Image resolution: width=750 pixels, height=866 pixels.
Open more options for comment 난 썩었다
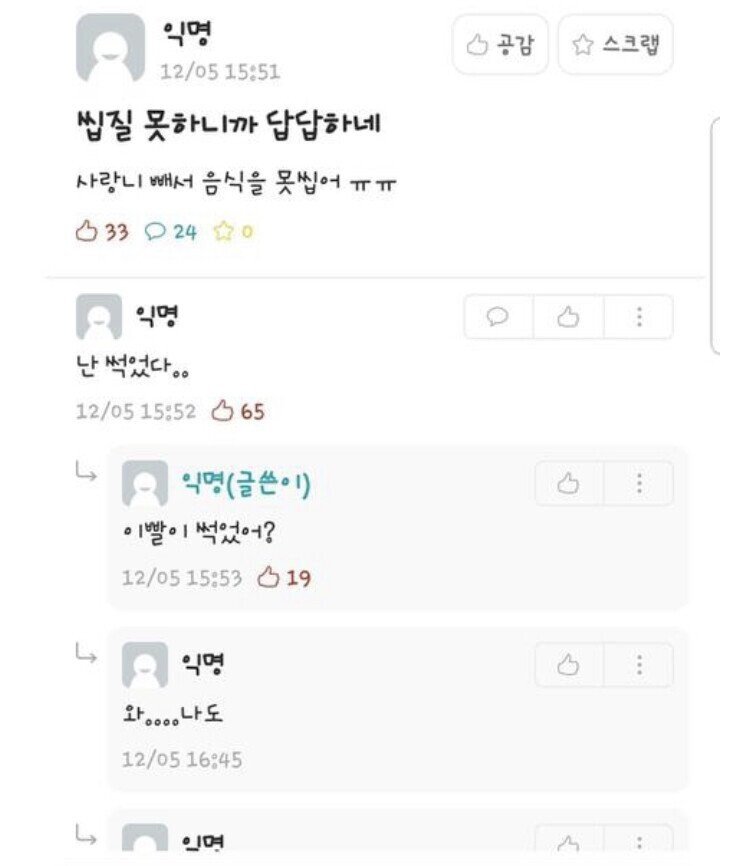point(639,317)
